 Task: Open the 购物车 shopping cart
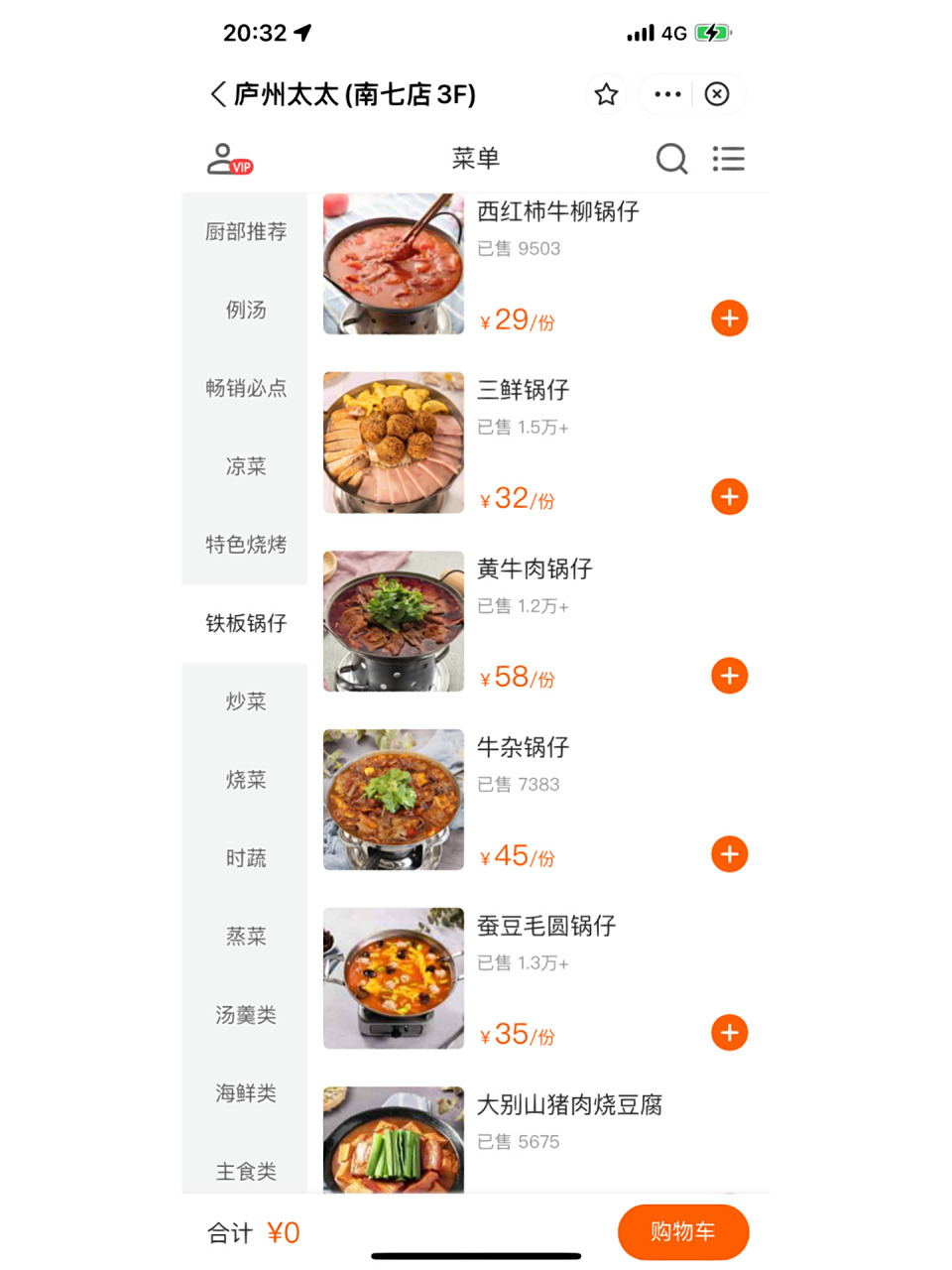tap(682, 1232)
